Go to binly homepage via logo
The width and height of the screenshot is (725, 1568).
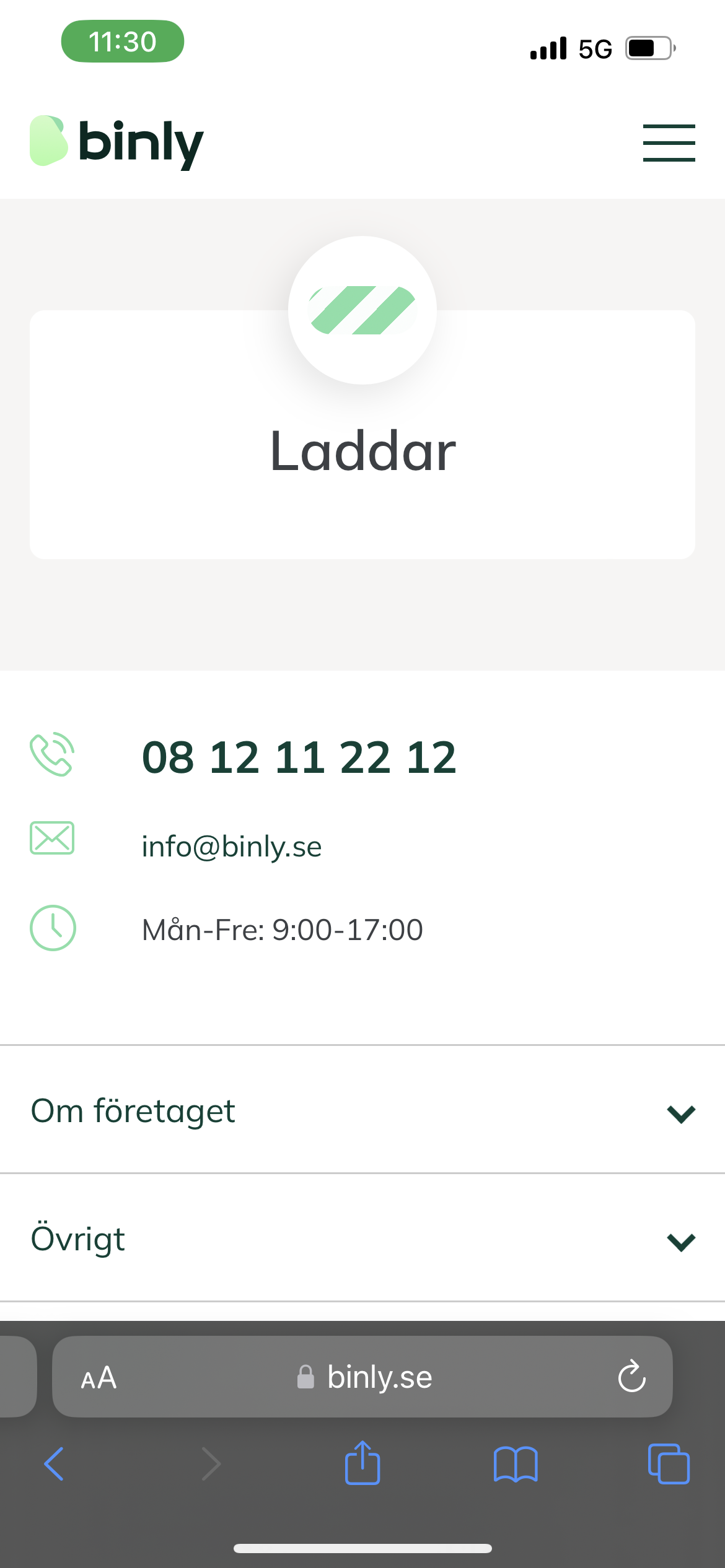(x=116, y=142)
